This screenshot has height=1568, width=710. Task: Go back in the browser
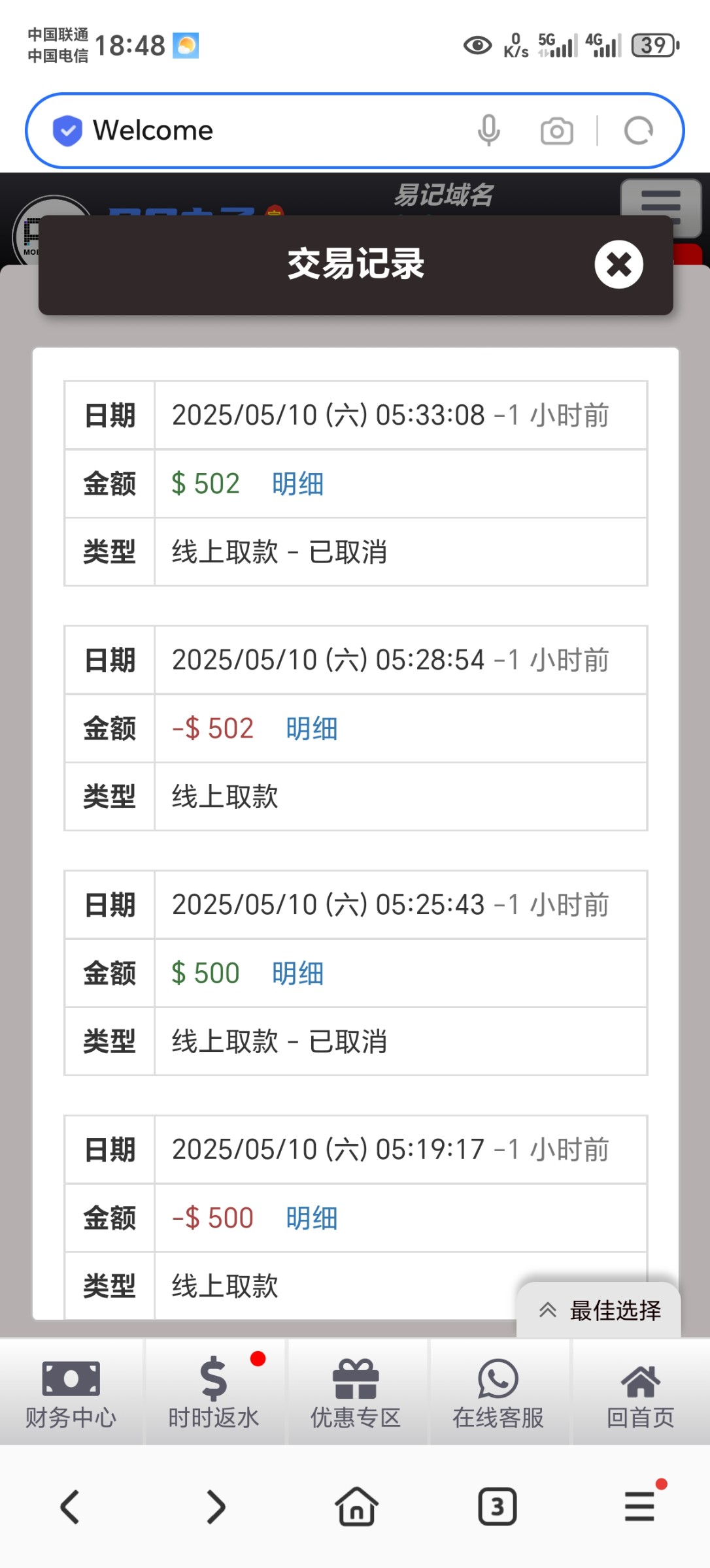(70, 1507)
